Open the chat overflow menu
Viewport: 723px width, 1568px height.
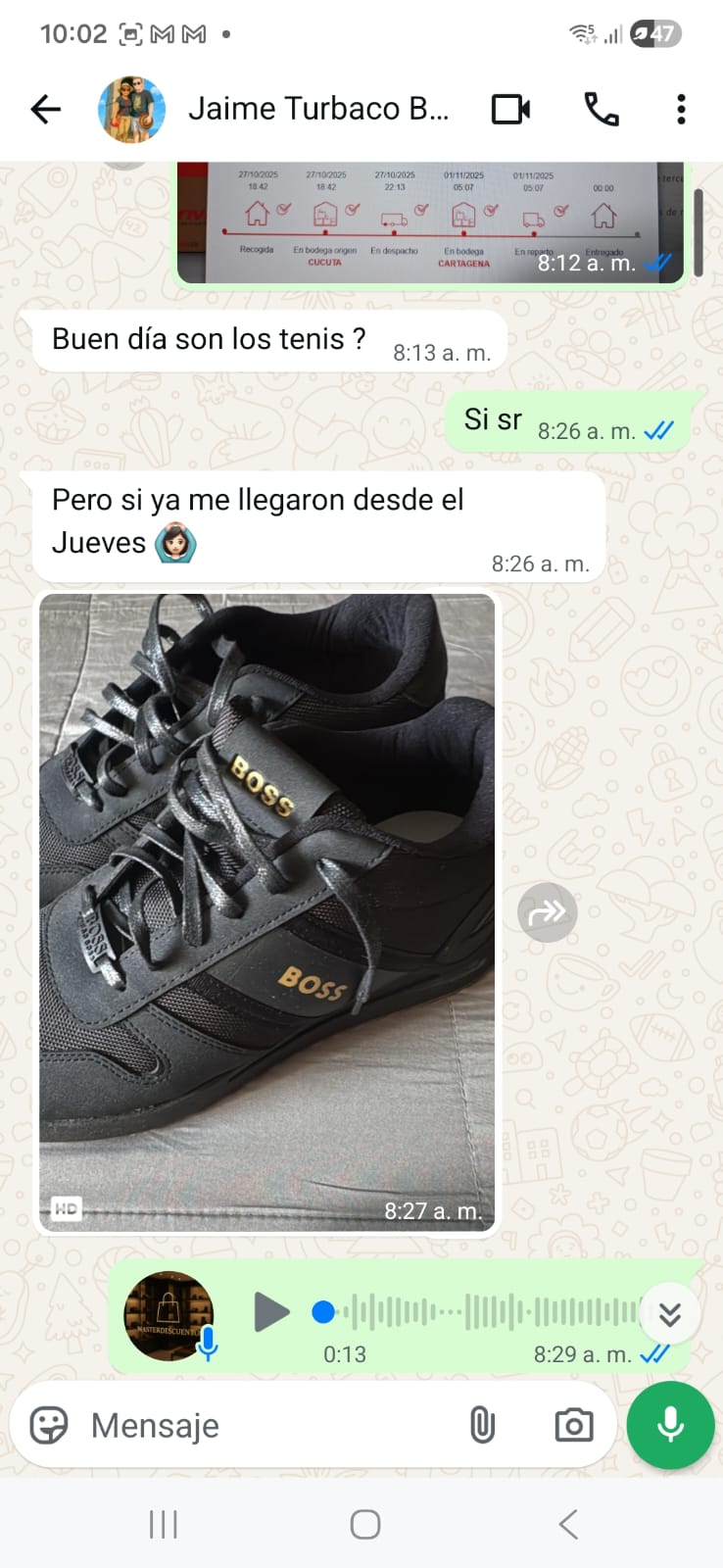pos(681,109)
